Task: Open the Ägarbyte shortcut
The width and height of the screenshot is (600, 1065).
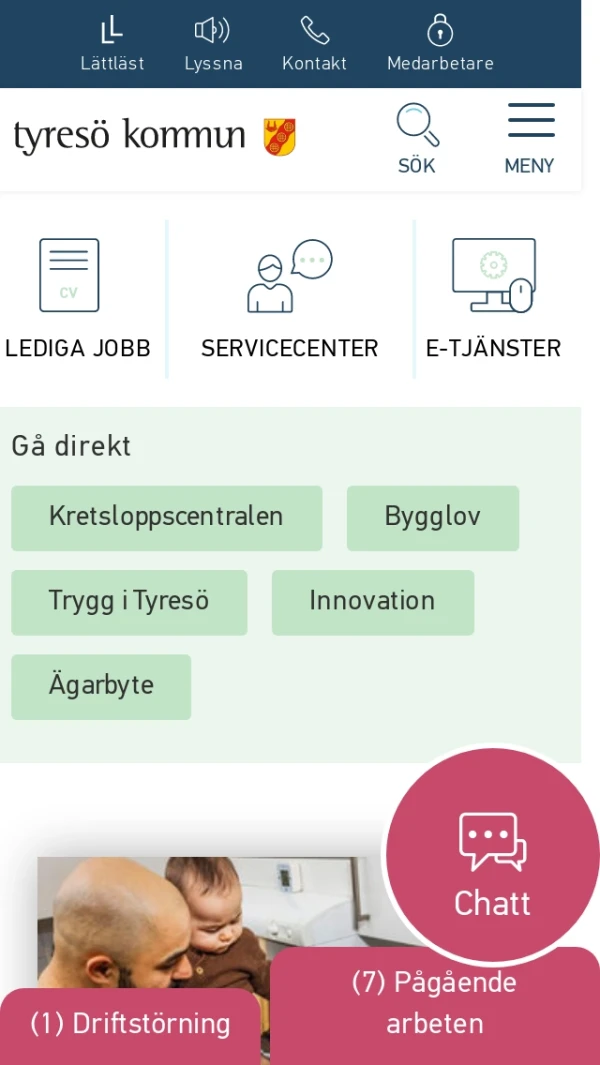Action: [x=101, y=686]
